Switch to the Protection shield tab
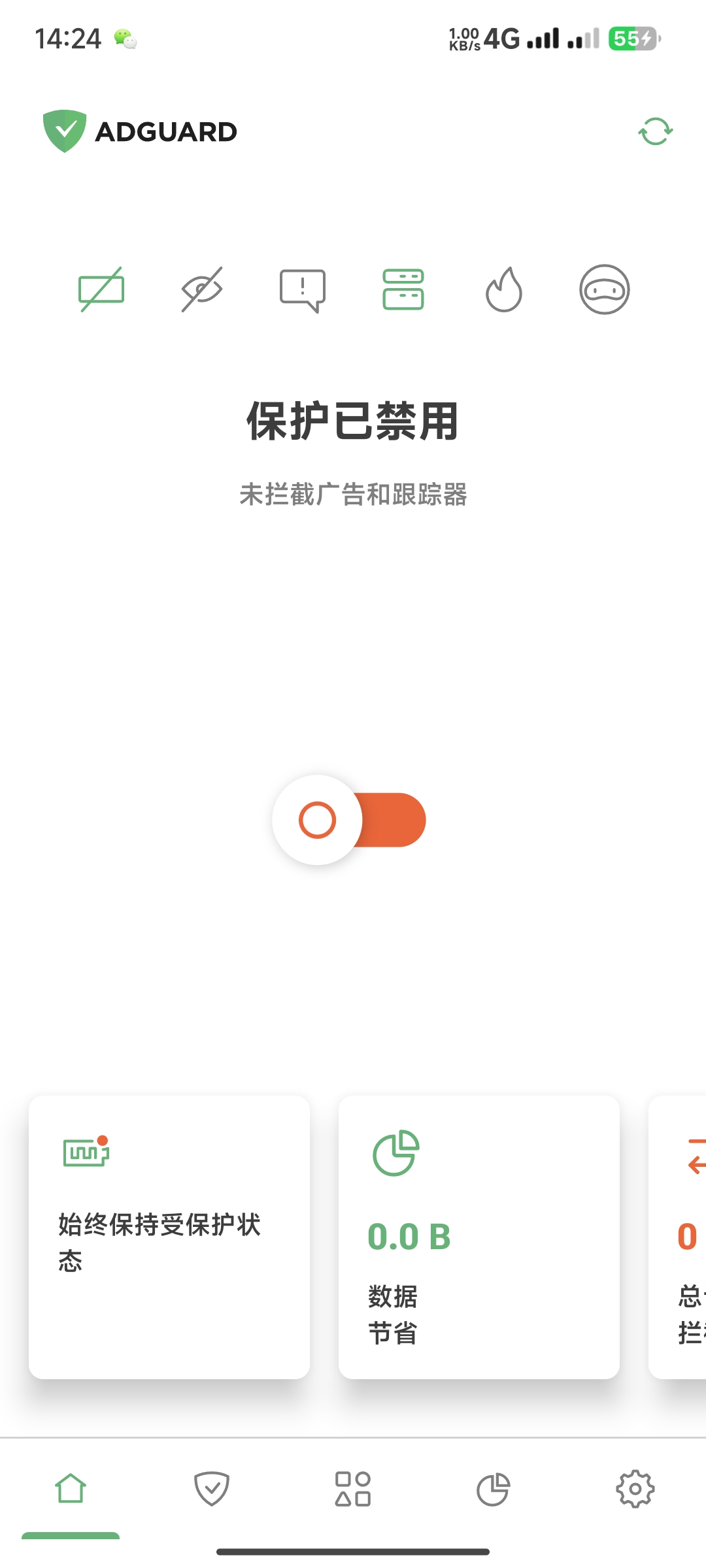706x1568 pixels. click(x=212, y=1490)
